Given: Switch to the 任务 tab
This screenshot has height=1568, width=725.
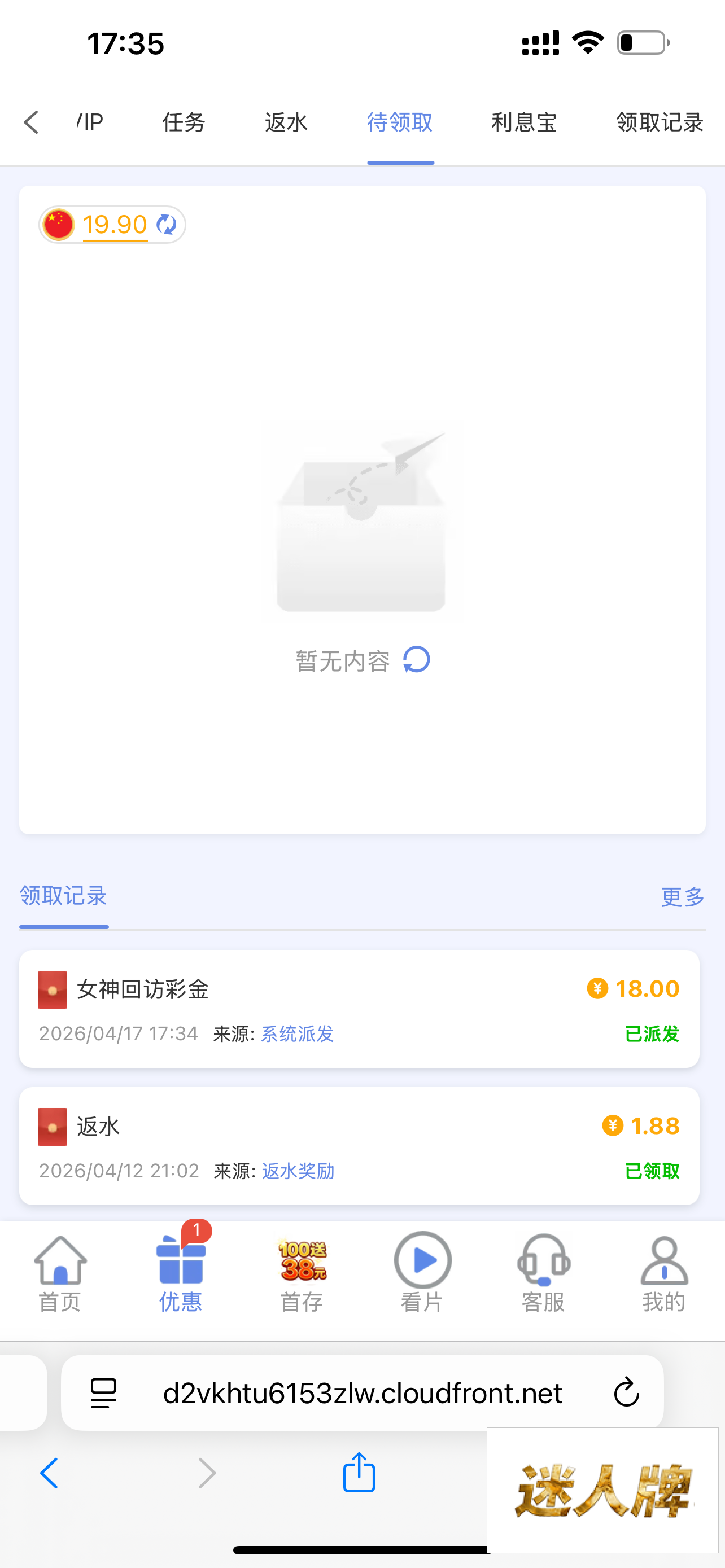Looking at the screenshot, I should pyautogui.click(x=184, y=122).
